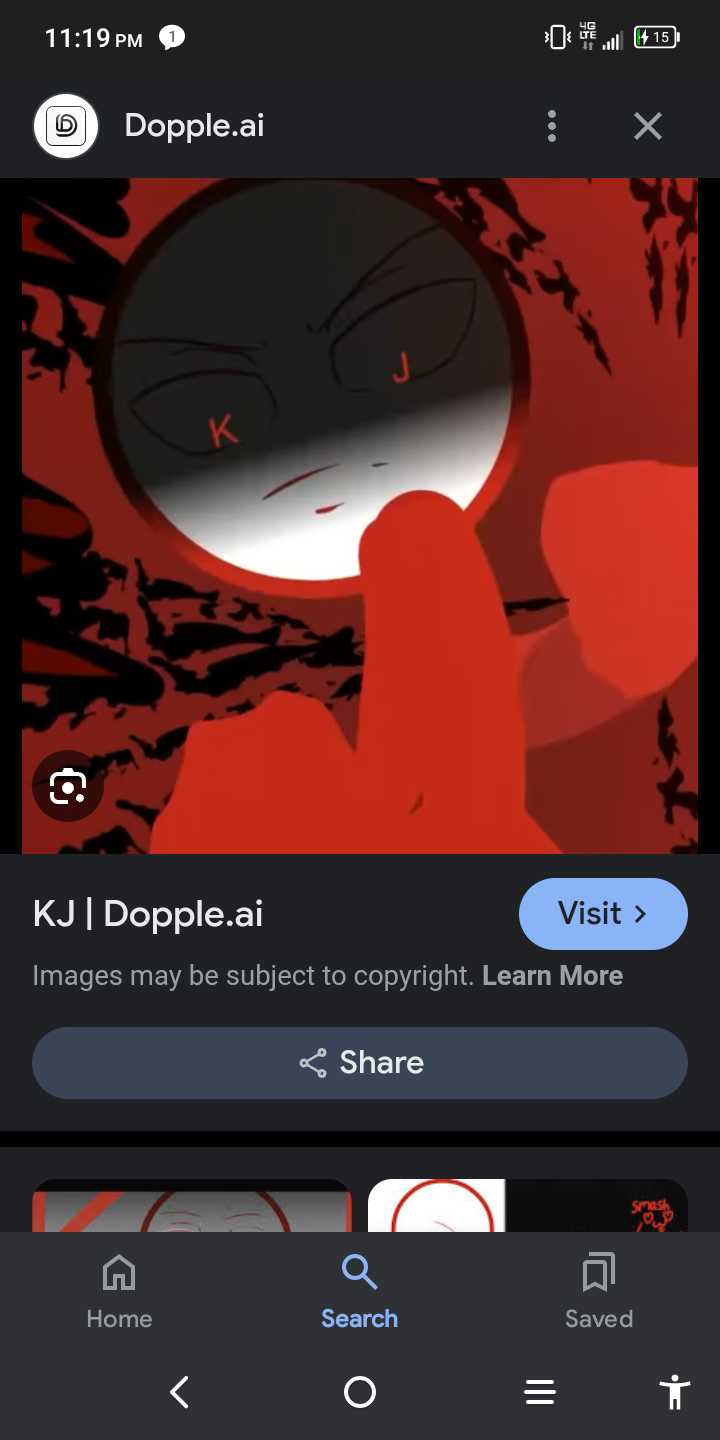This screenshot has width=720, height=1440.
Task: Visit the Dopple.ai page
Action: [603, 913]
